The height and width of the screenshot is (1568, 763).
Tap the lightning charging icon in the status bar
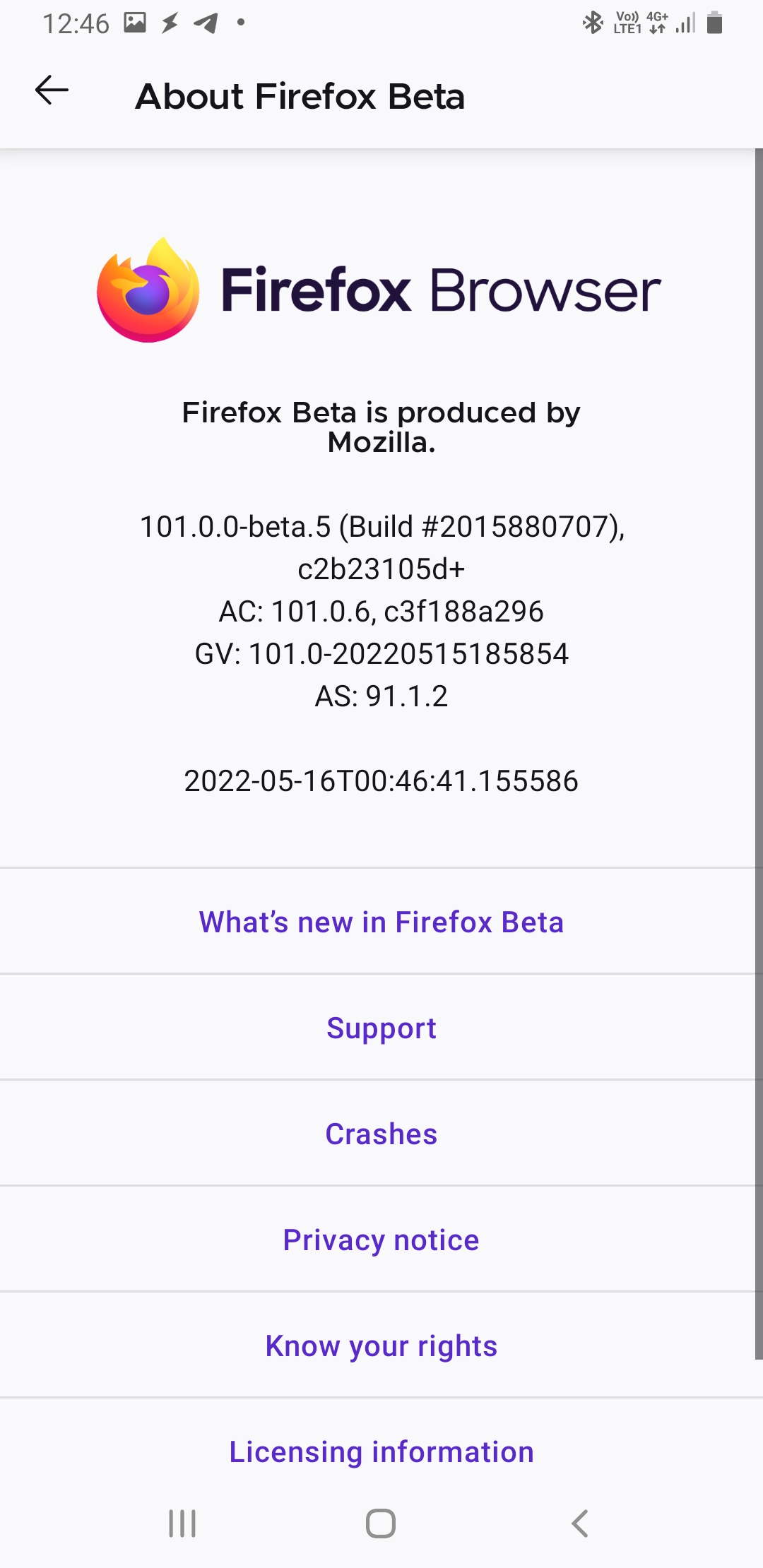point(170,21)
